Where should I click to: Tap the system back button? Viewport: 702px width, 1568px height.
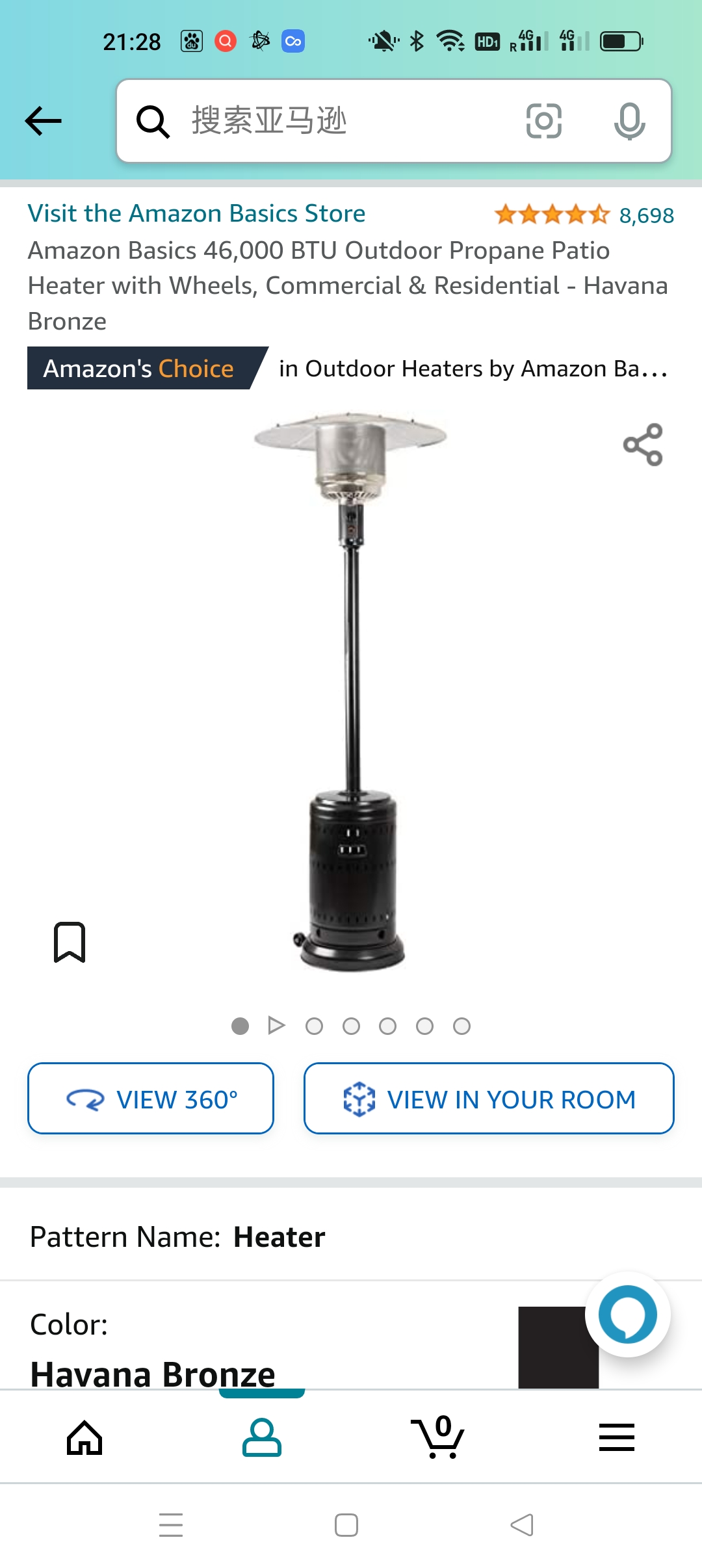pyautogui.click(x=522, y=1525)
